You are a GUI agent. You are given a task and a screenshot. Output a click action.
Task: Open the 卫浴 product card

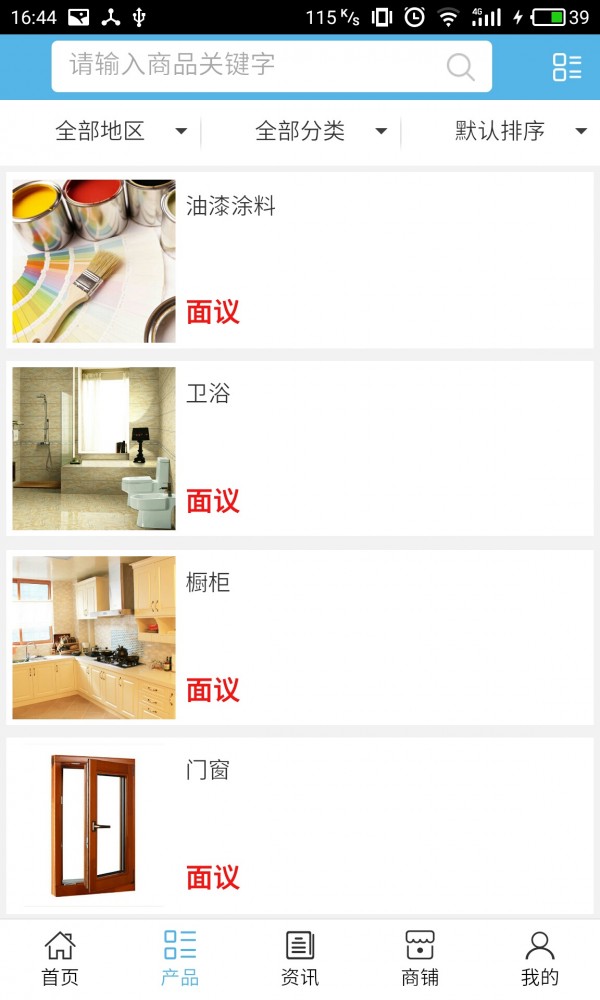(x=300, y=449)
